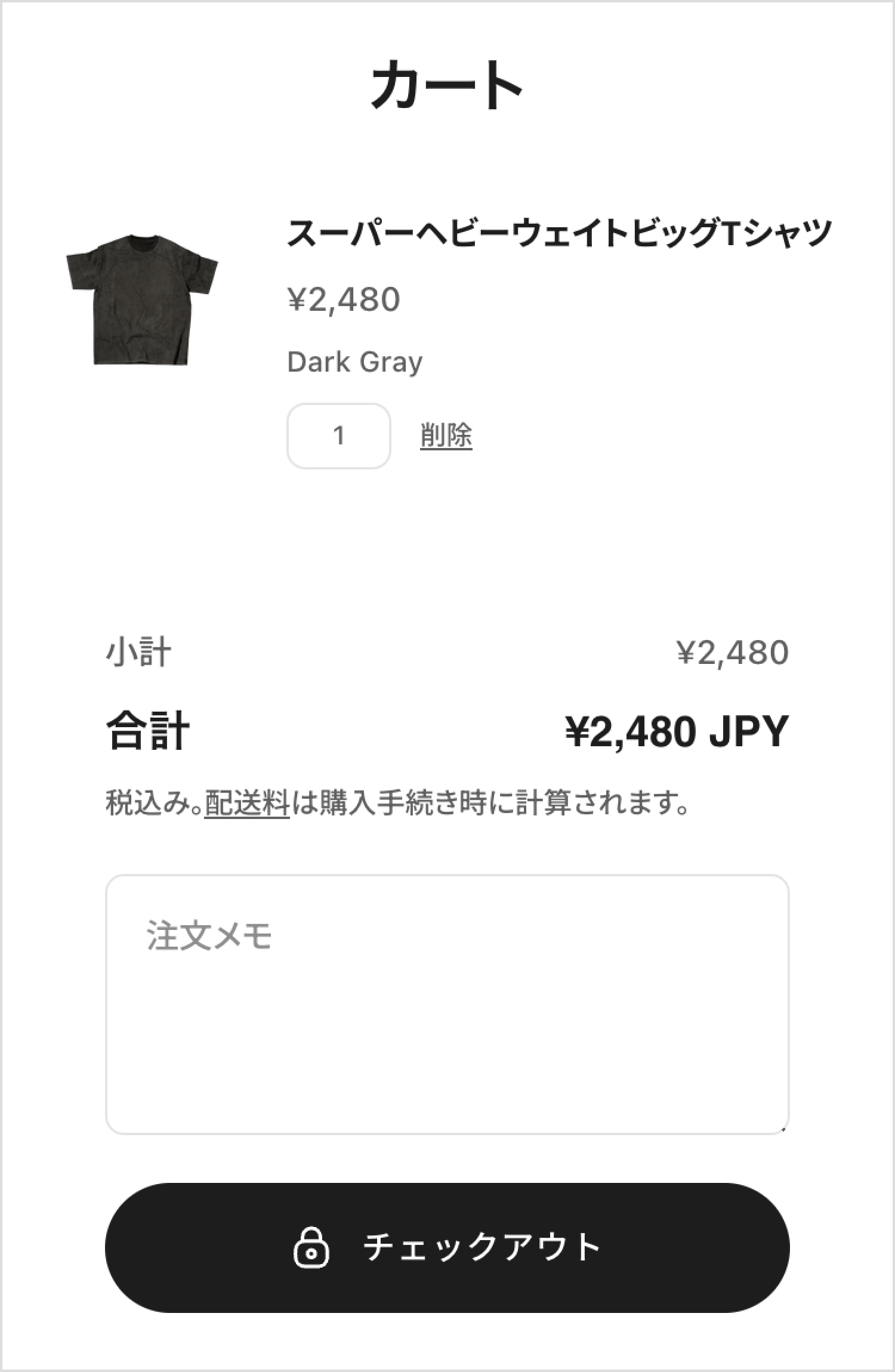Focus the 注文メモ text area
The image size is (895, 1372).
click(447, 1004)
